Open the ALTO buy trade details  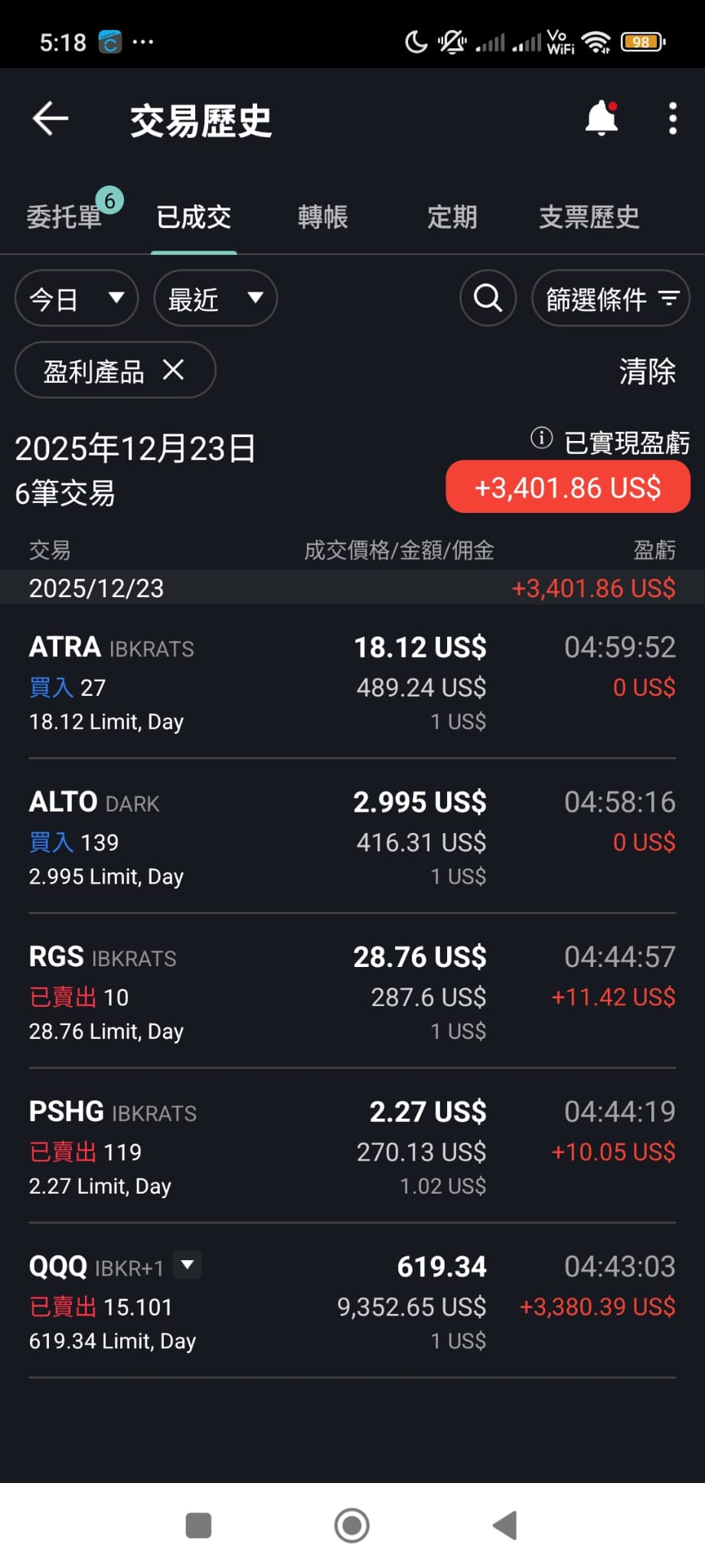(352, 838)
